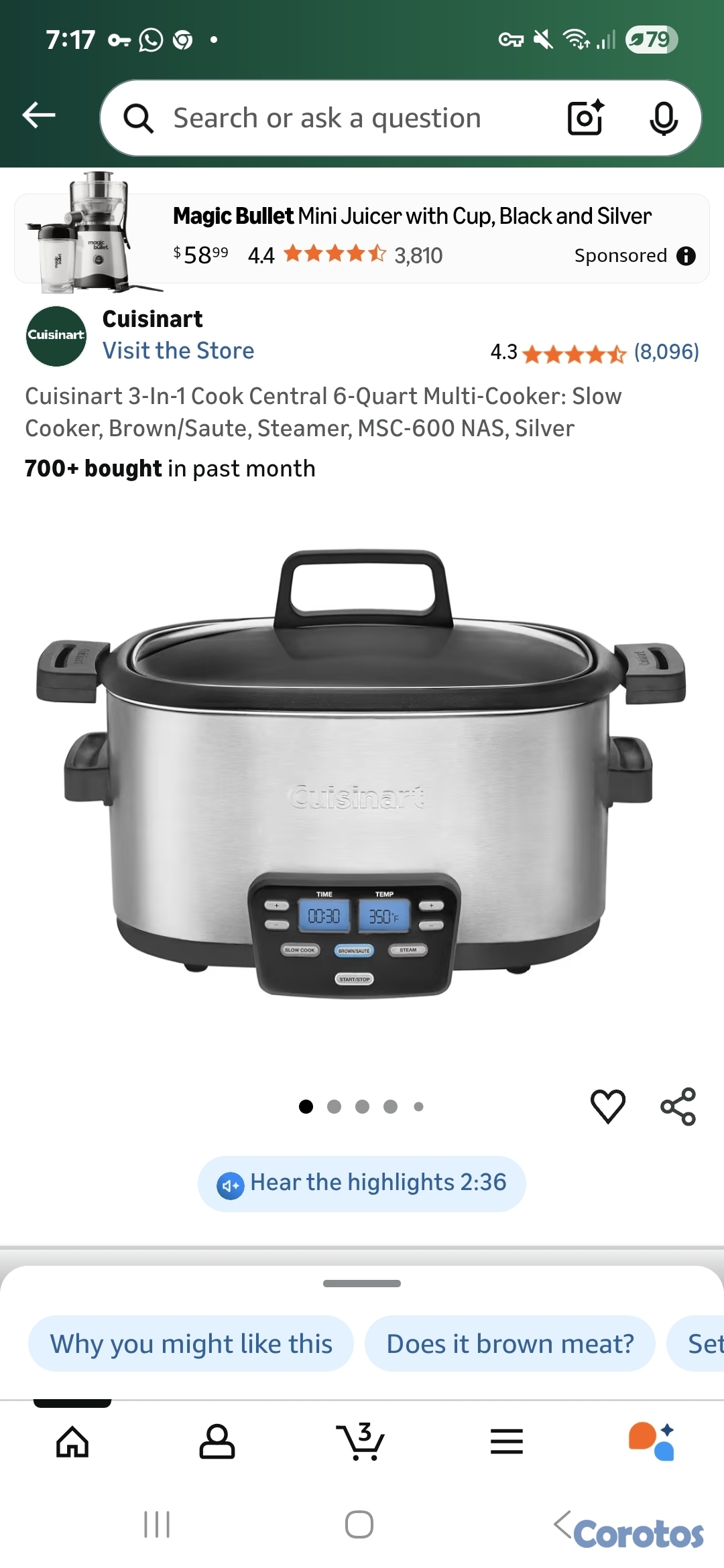Share this product using the share icon

coord(678,1107)
